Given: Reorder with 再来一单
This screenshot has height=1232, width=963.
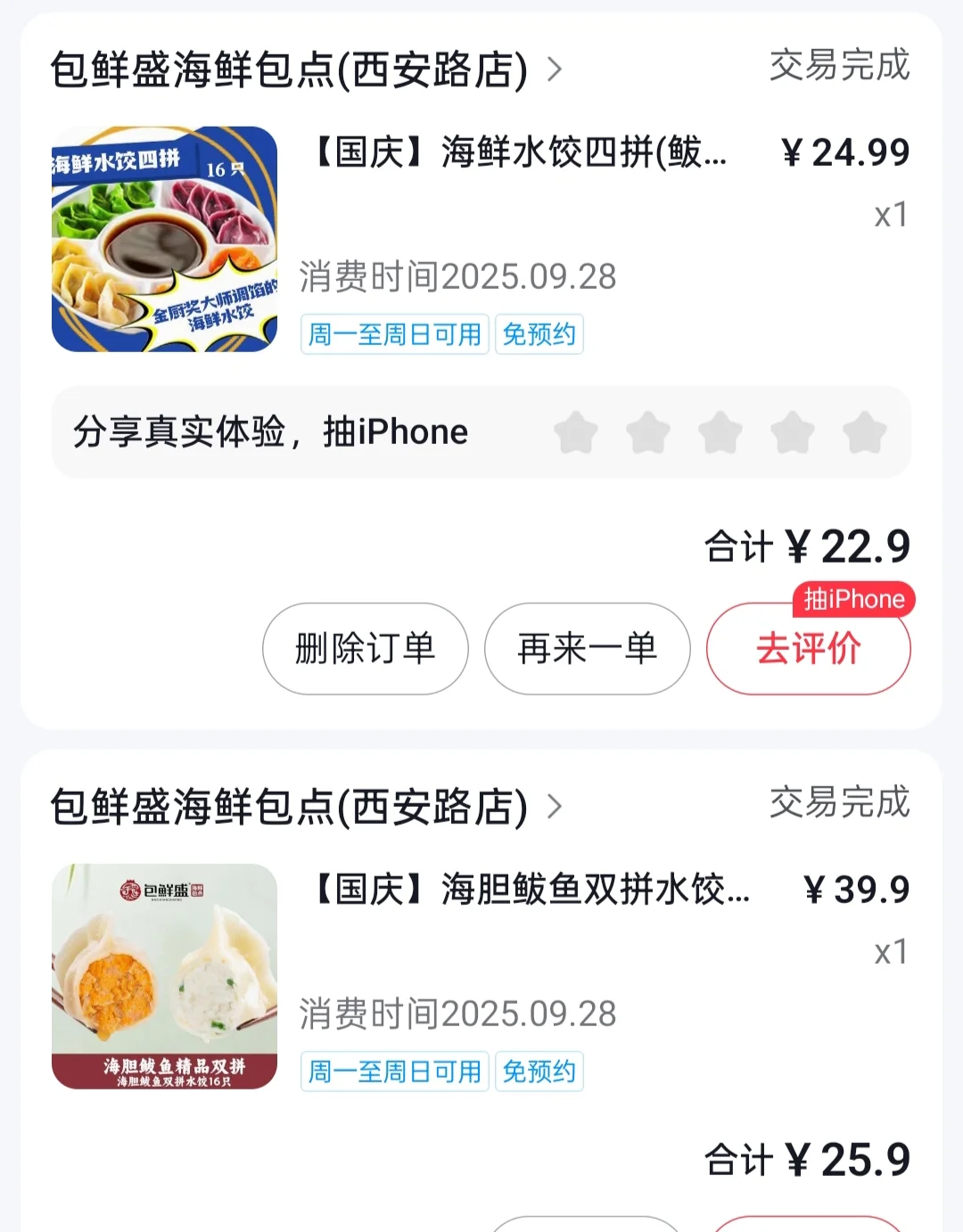Looking at the screenshot, I should (587, 648).
